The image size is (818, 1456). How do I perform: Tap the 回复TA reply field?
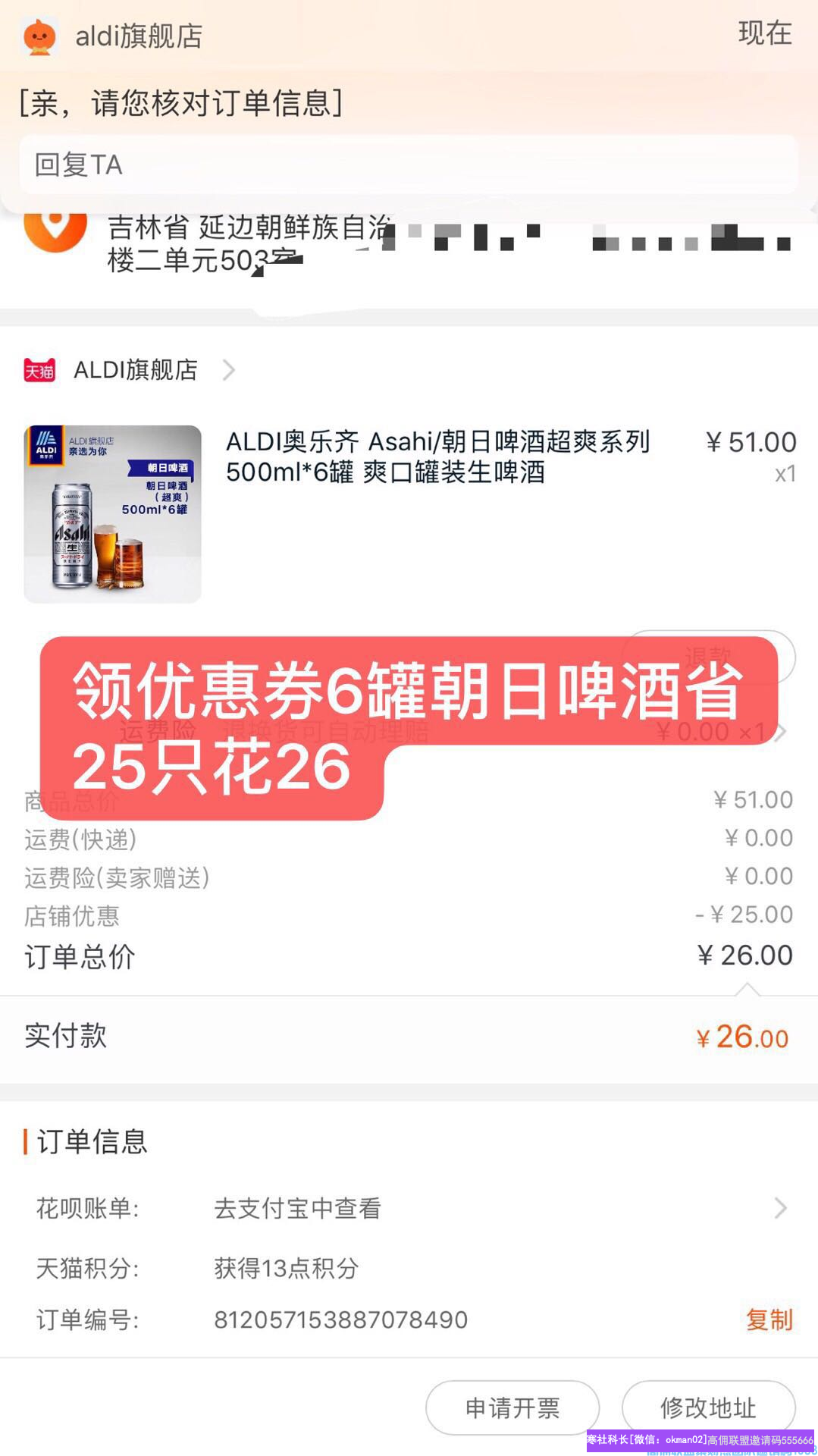click(x=408, y=165)
